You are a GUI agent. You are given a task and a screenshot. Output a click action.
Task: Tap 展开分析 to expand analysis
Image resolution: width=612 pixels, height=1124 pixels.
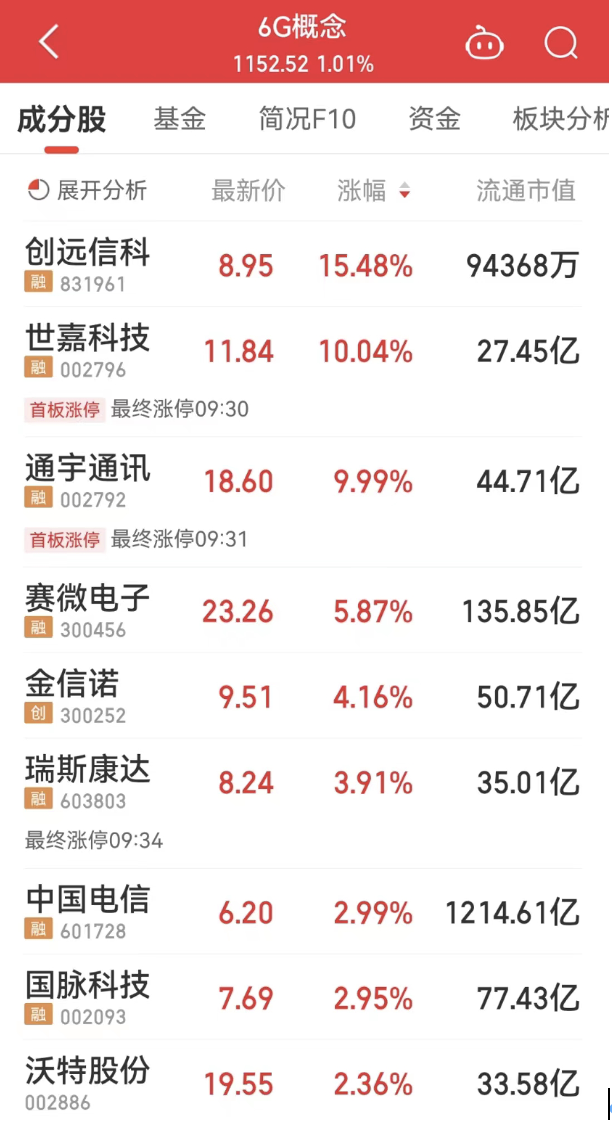(x=88, y=190)
